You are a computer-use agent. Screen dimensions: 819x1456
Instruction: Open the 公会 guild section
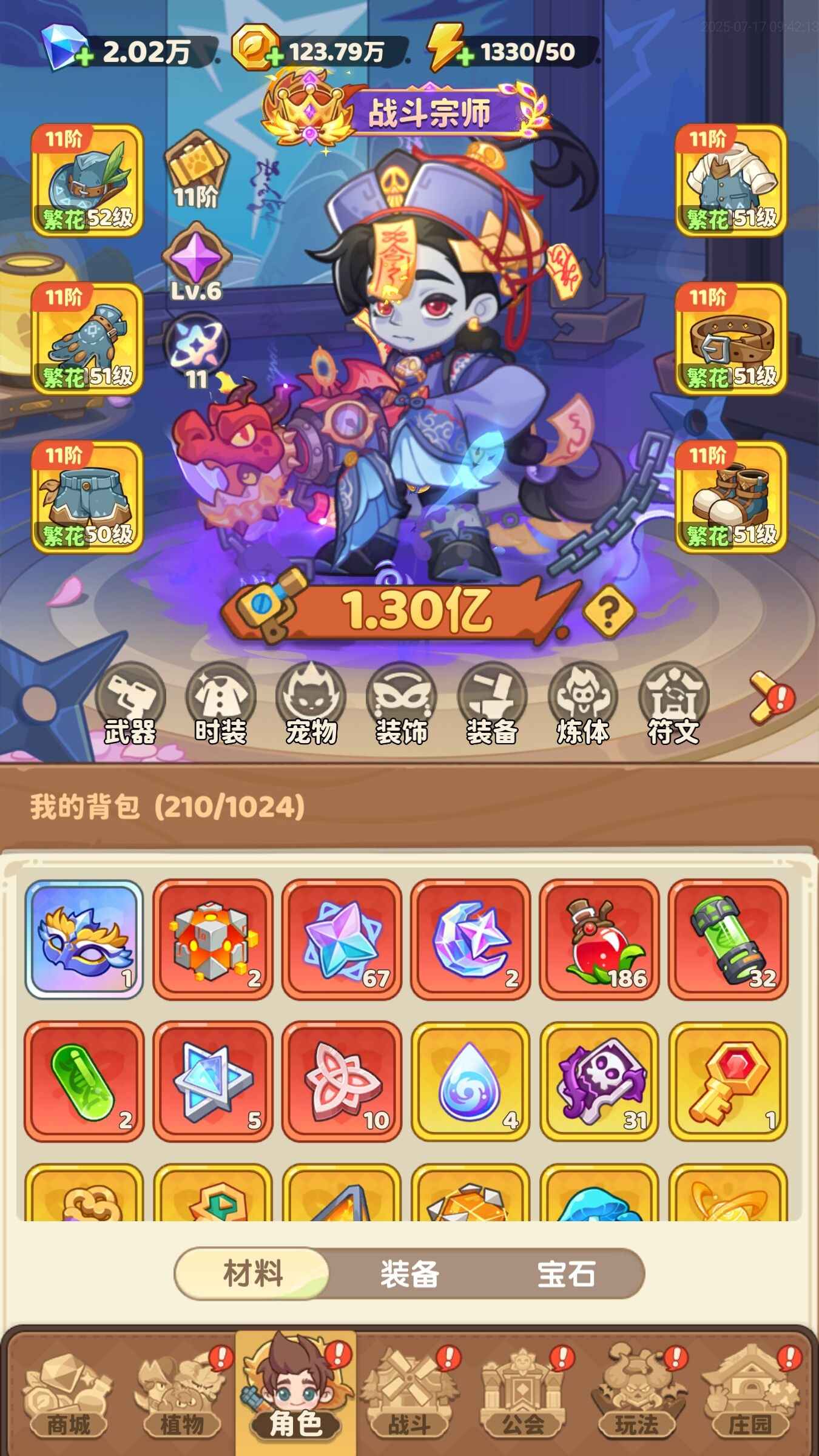(x=523, y=1401)
